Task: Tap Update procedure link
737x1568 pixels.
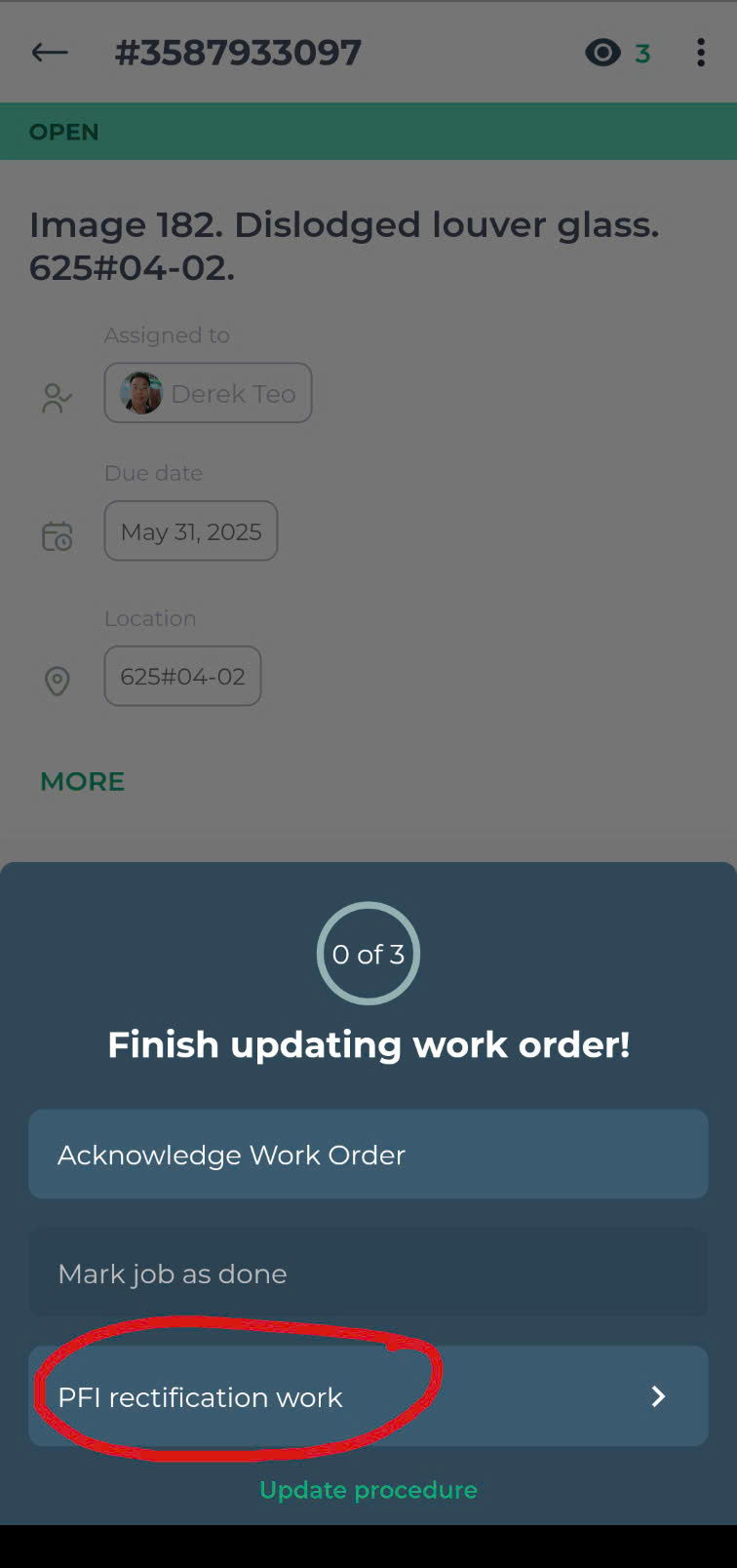Action: (x=368, y=1490)
